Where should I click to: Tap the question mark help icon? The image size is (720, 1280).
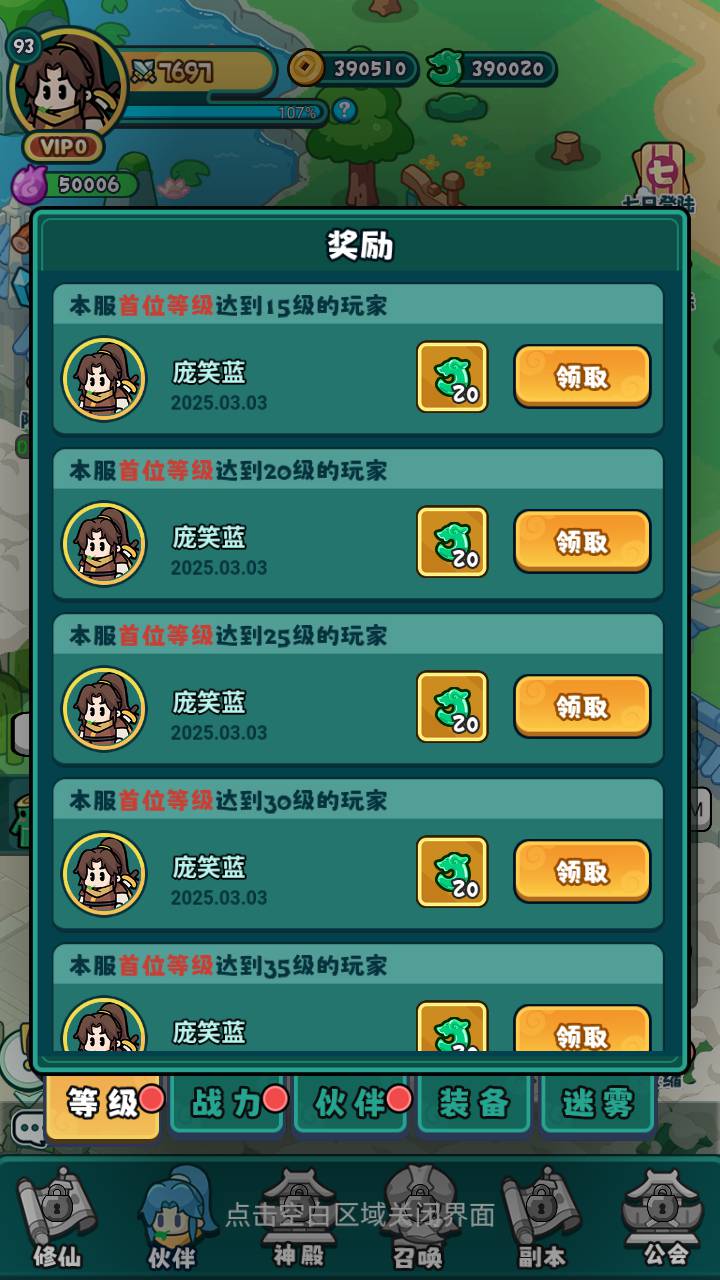tap(344, 110)
